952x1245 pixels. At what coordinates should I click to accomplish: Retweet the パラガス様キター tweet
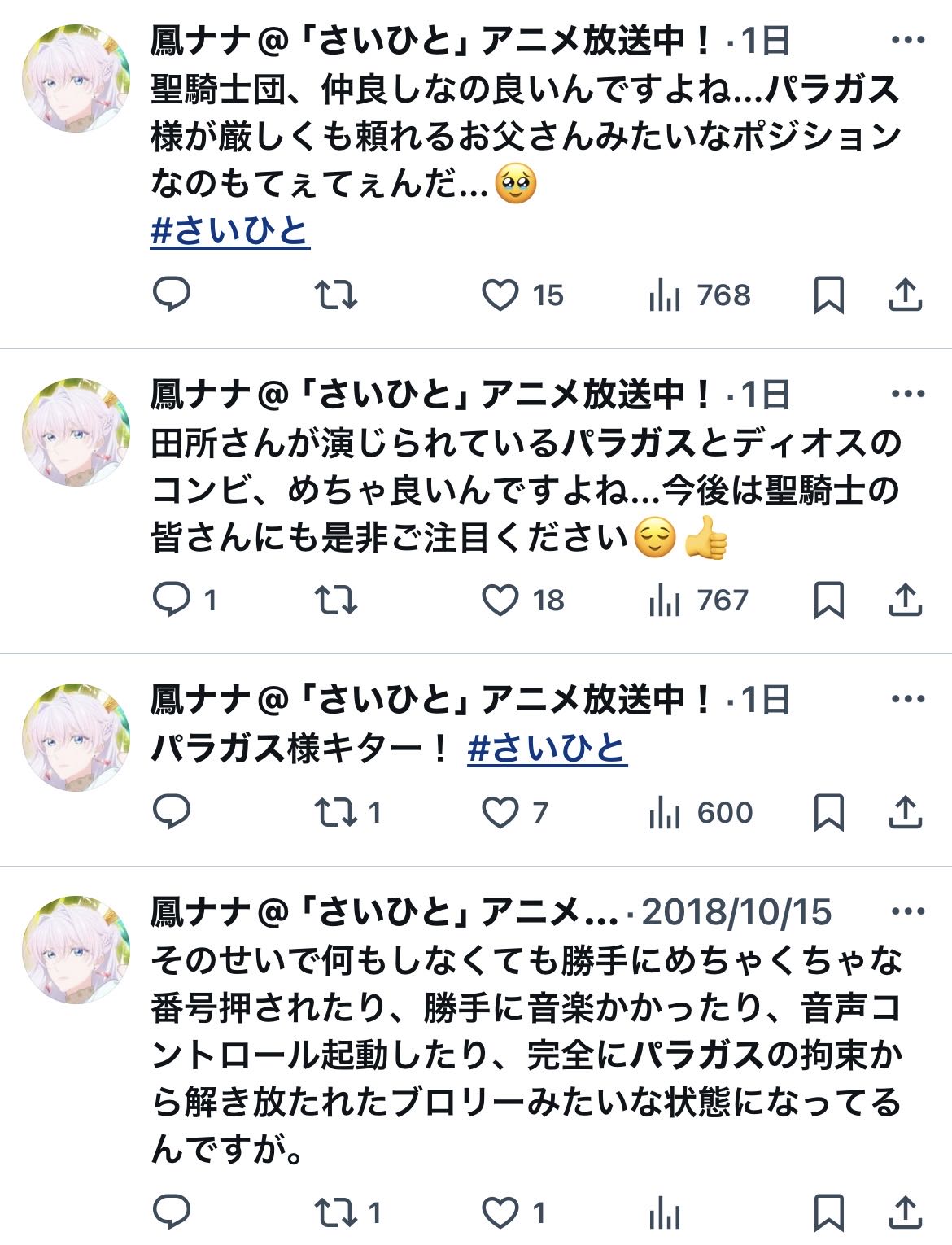click(336, 812)
